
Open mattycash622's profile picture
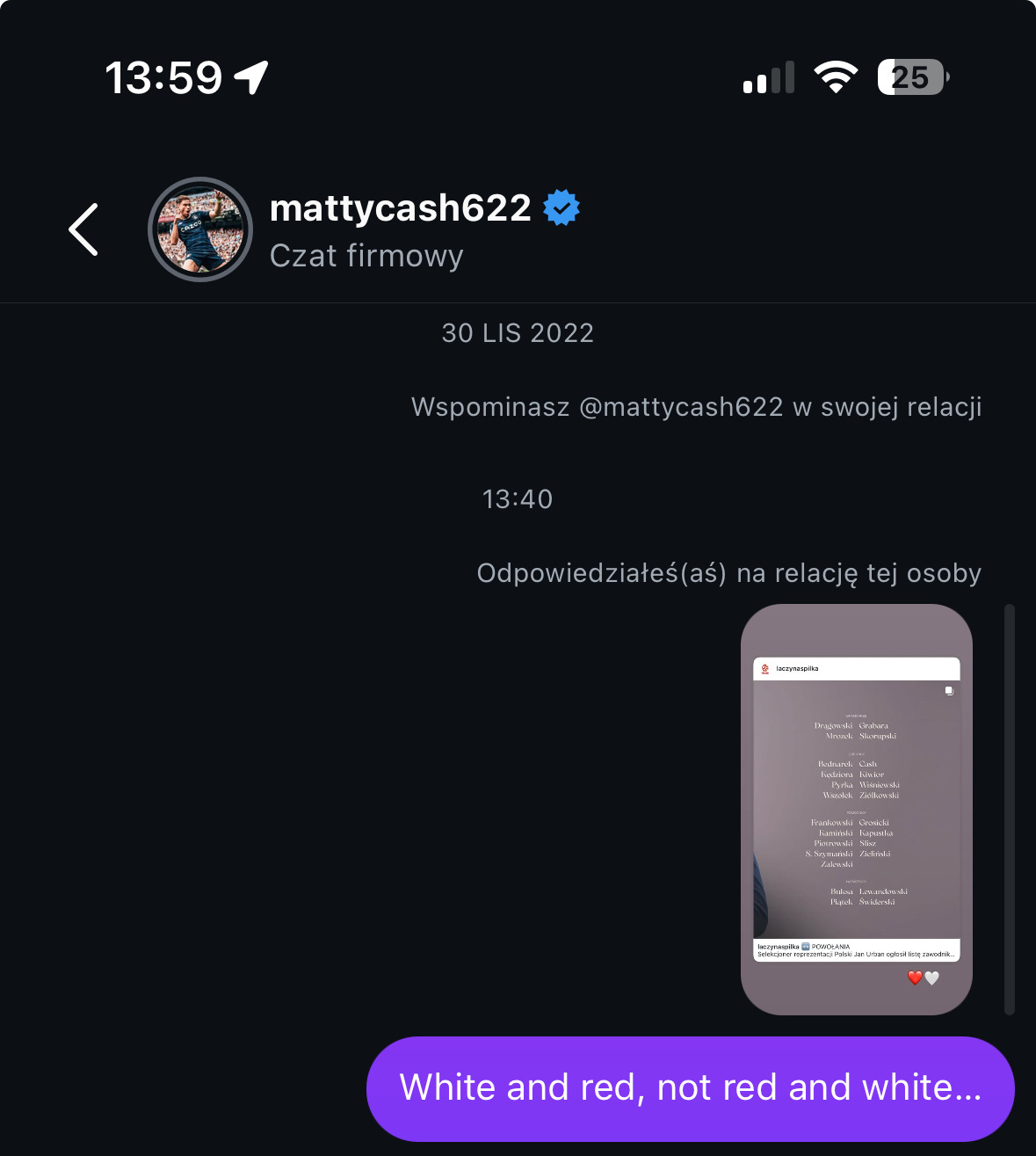click(200, 229)
